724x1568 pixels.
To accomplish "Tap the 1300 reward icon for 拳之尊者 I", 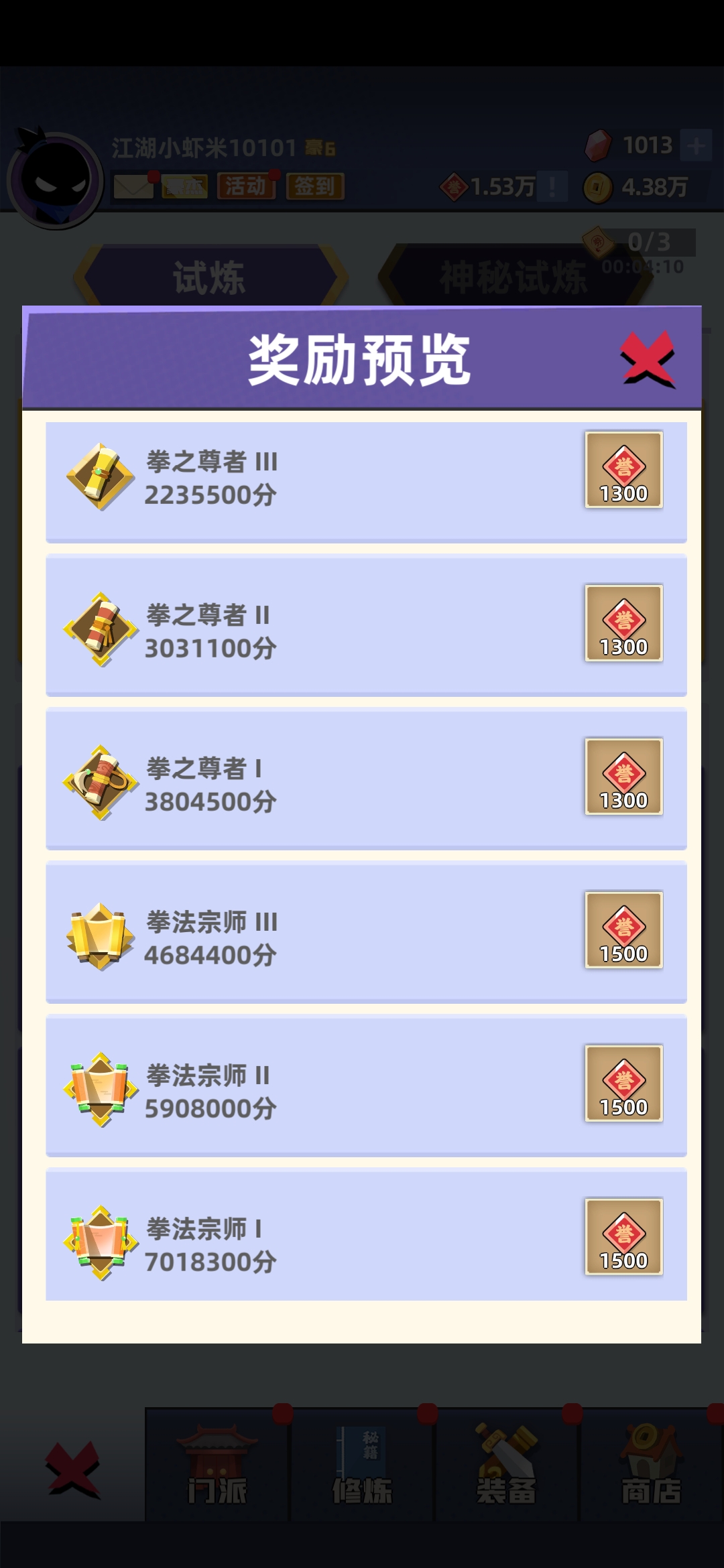I will (624, 777).
